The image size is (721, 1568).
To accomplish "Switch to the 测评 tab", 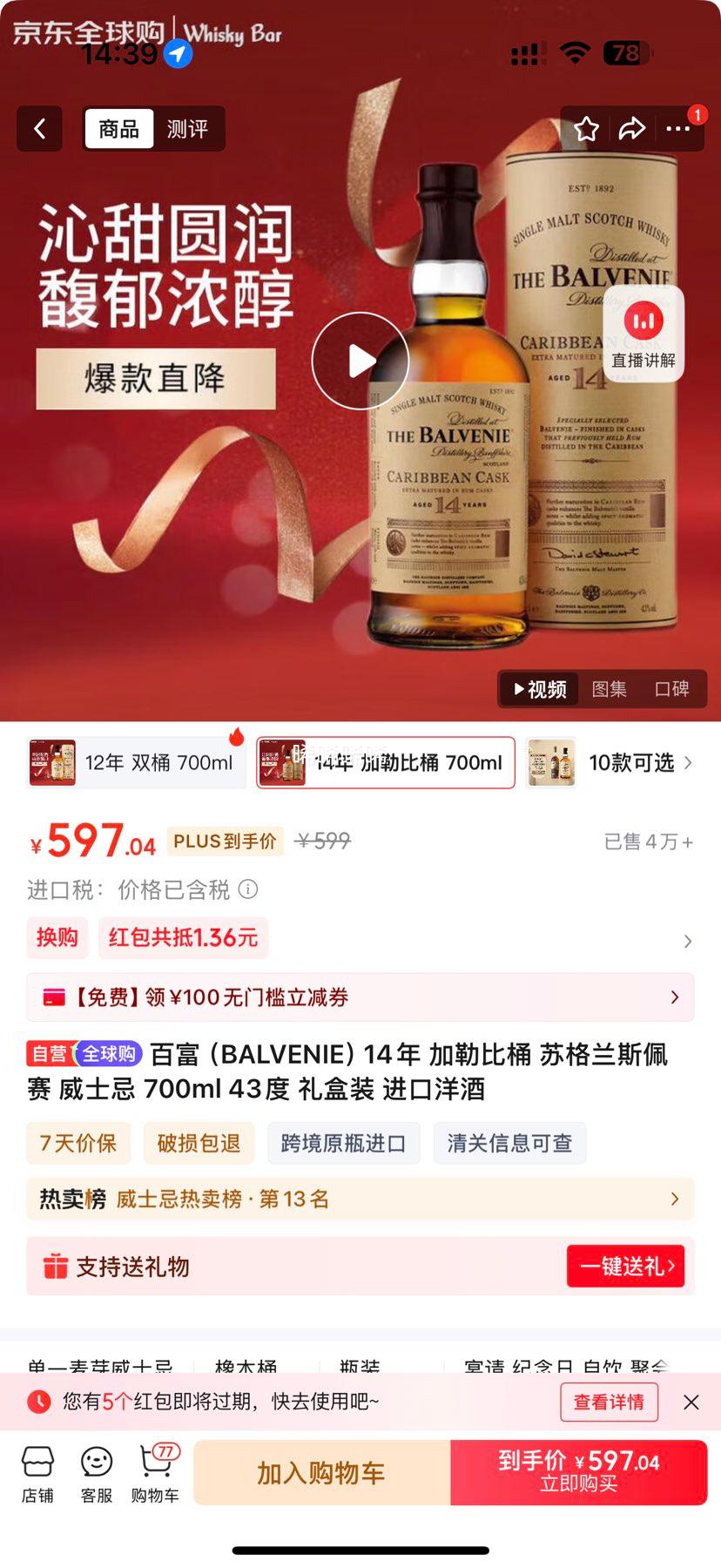I will coord(187,129).
